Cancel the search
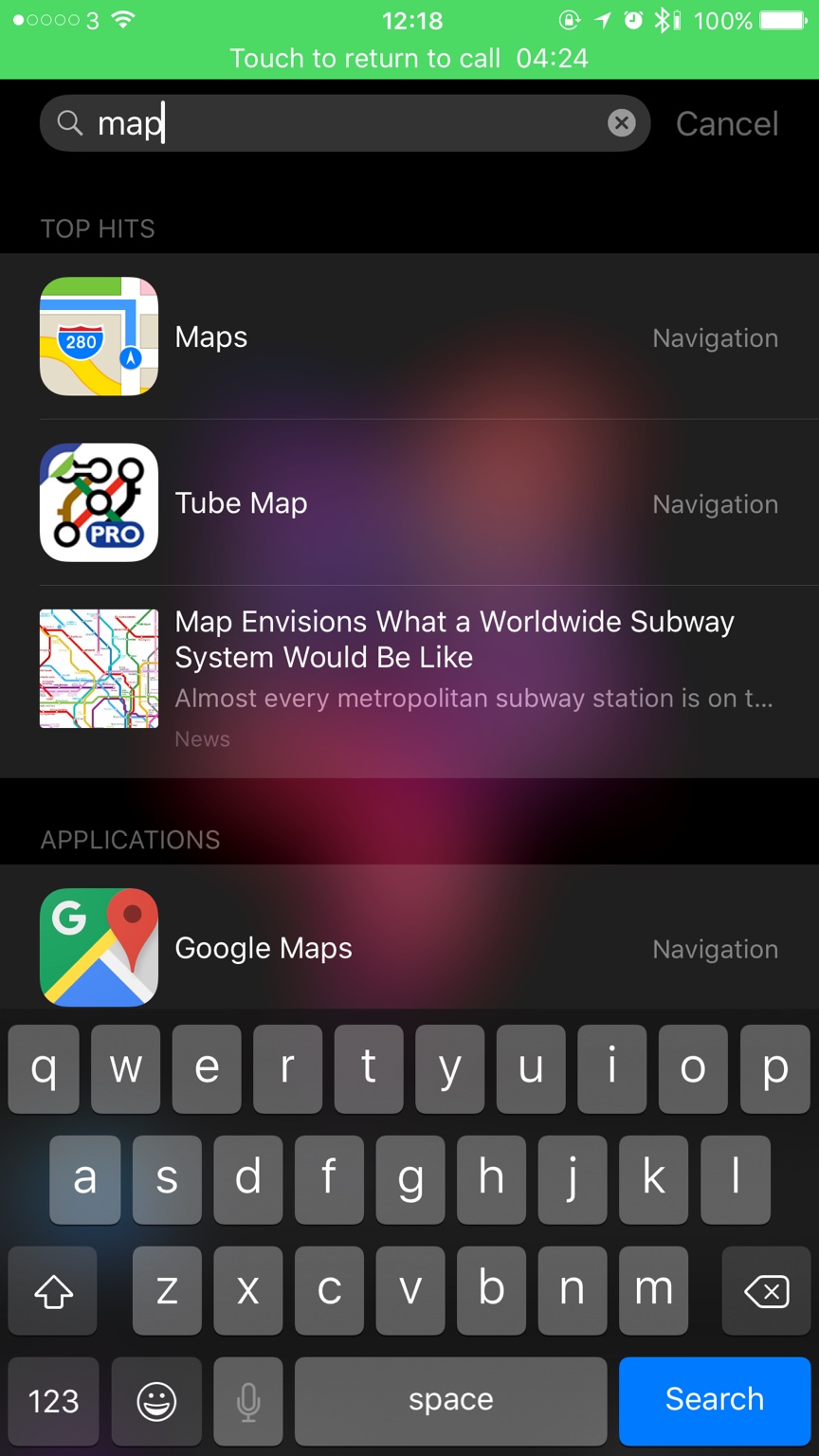 click(x=727, y=123)
